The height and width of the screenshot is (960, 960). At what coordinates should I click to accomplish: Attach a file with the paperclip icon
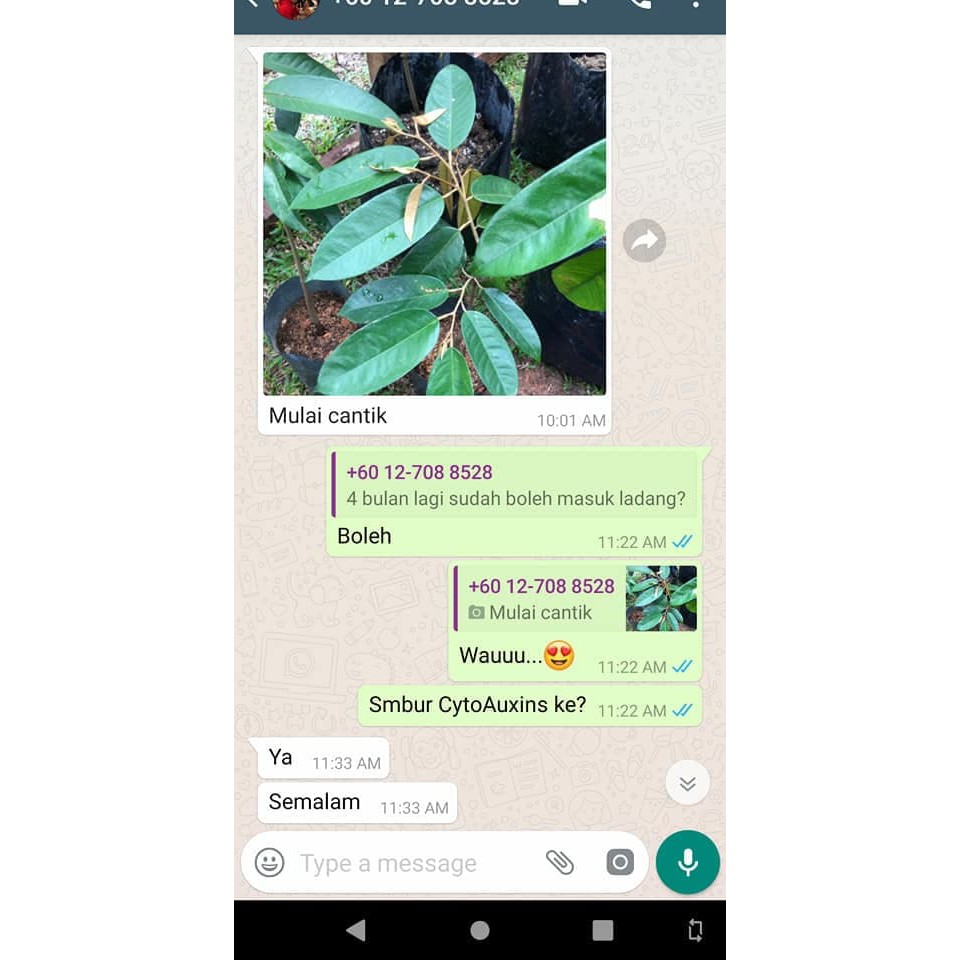point(560,862)
